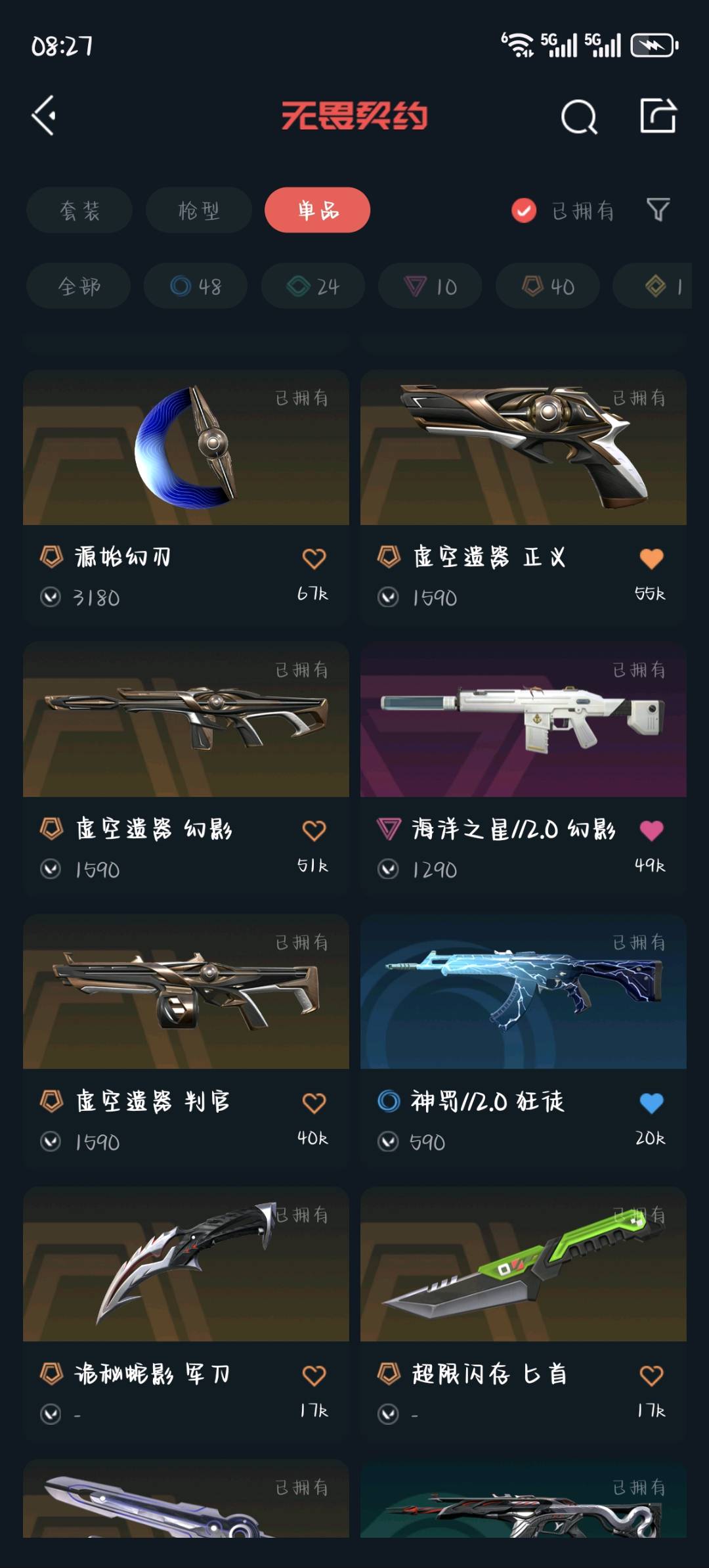
Task: Go back using the top-left arrow
Action: point(44,116)
